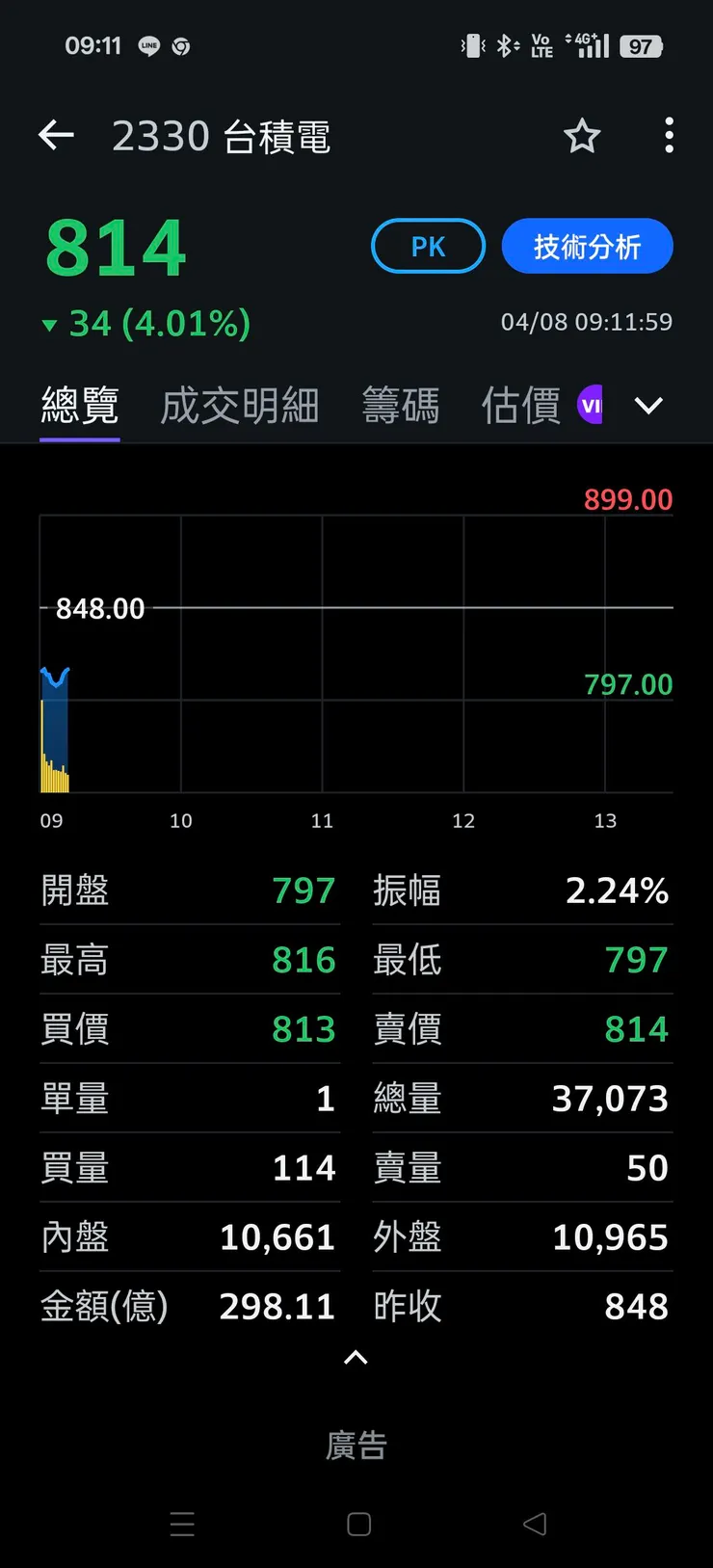Expand the 廣告 advertisement section

[356, 1444]
